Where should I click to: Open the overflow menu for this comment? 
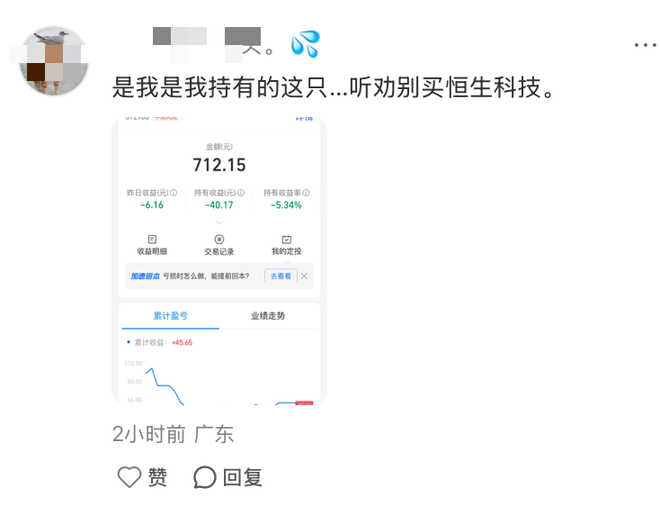click(644, 45)
